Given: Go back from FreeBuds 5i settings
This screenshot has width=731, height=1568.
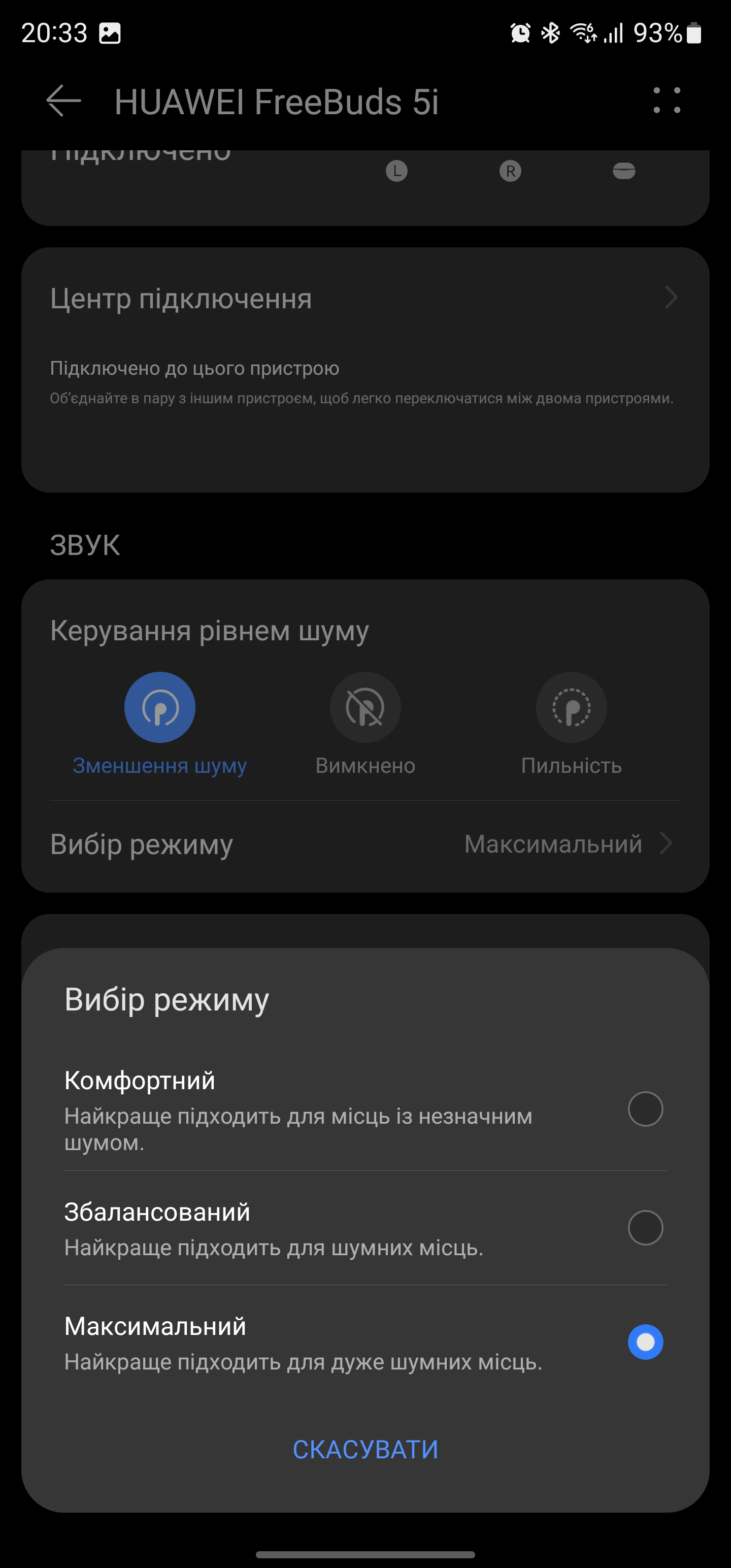Looking at the screenshot, I should click(x=63, y=101).
